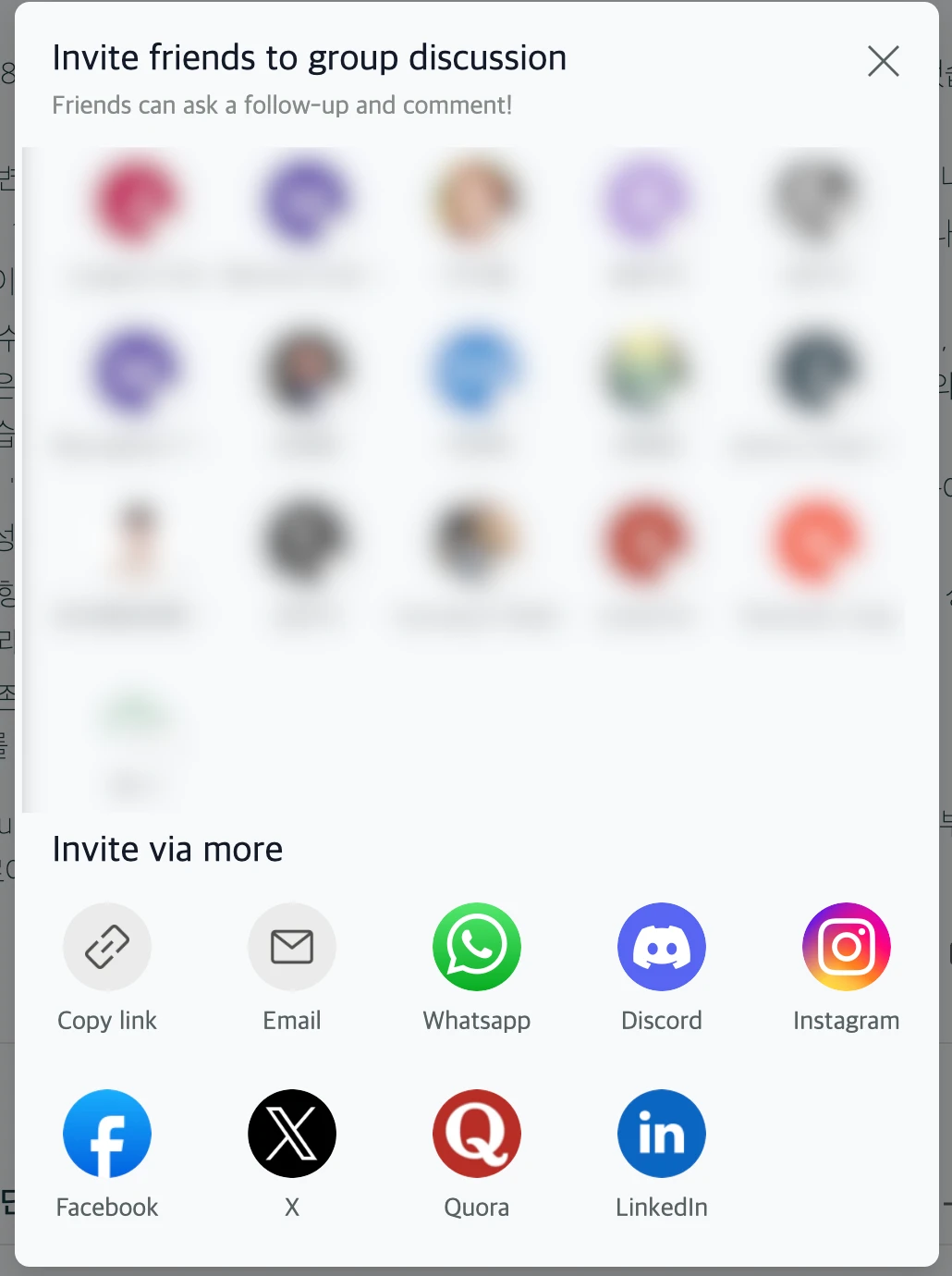Copy the invite link

click(107, 947)
